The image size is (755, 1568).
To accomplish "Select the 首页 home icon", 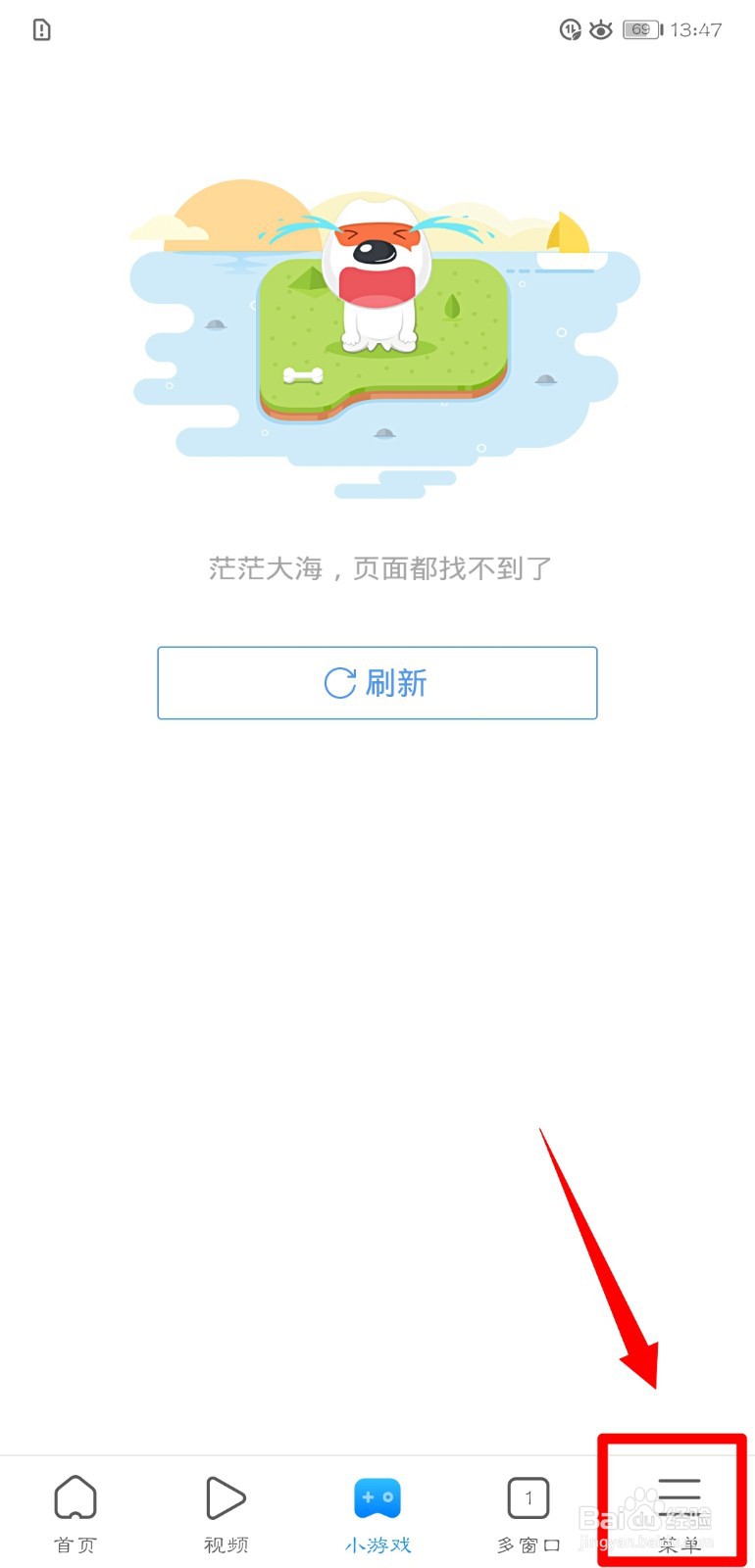I will pos(75,1497).
